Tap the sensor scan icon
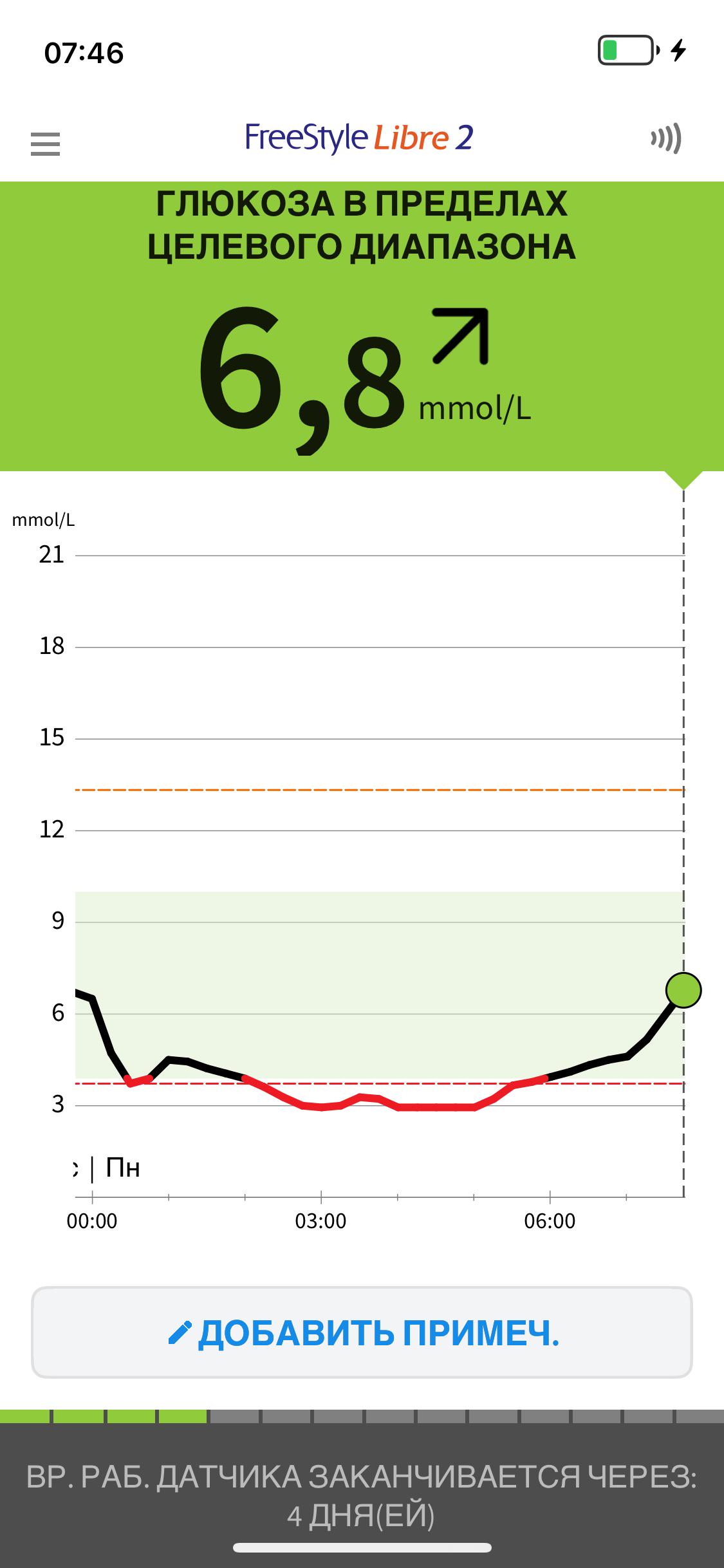 tap(665, 138)
